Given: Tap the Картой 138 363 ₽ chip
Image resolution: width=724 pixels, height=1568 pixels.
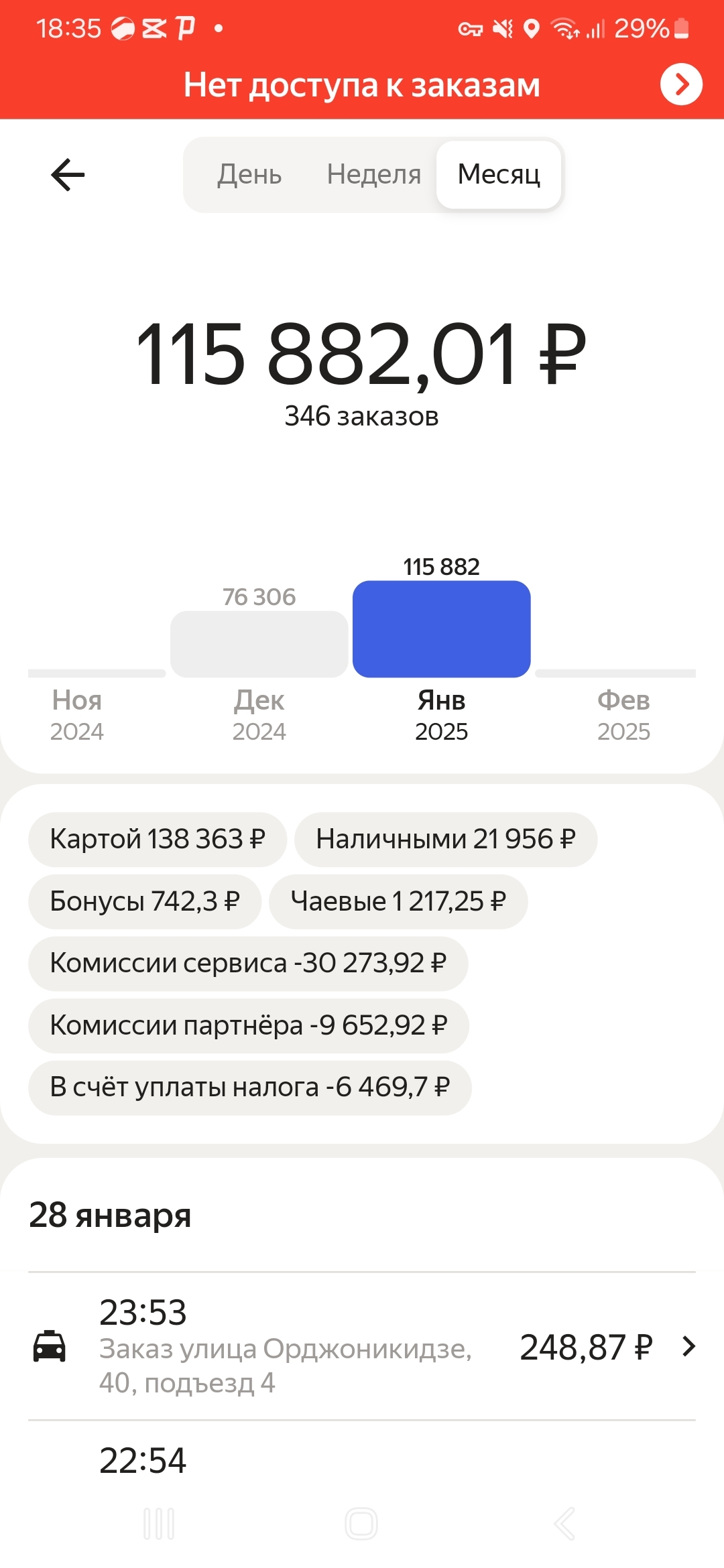Looking at the screenshot, I should click(x=158, y=839).
